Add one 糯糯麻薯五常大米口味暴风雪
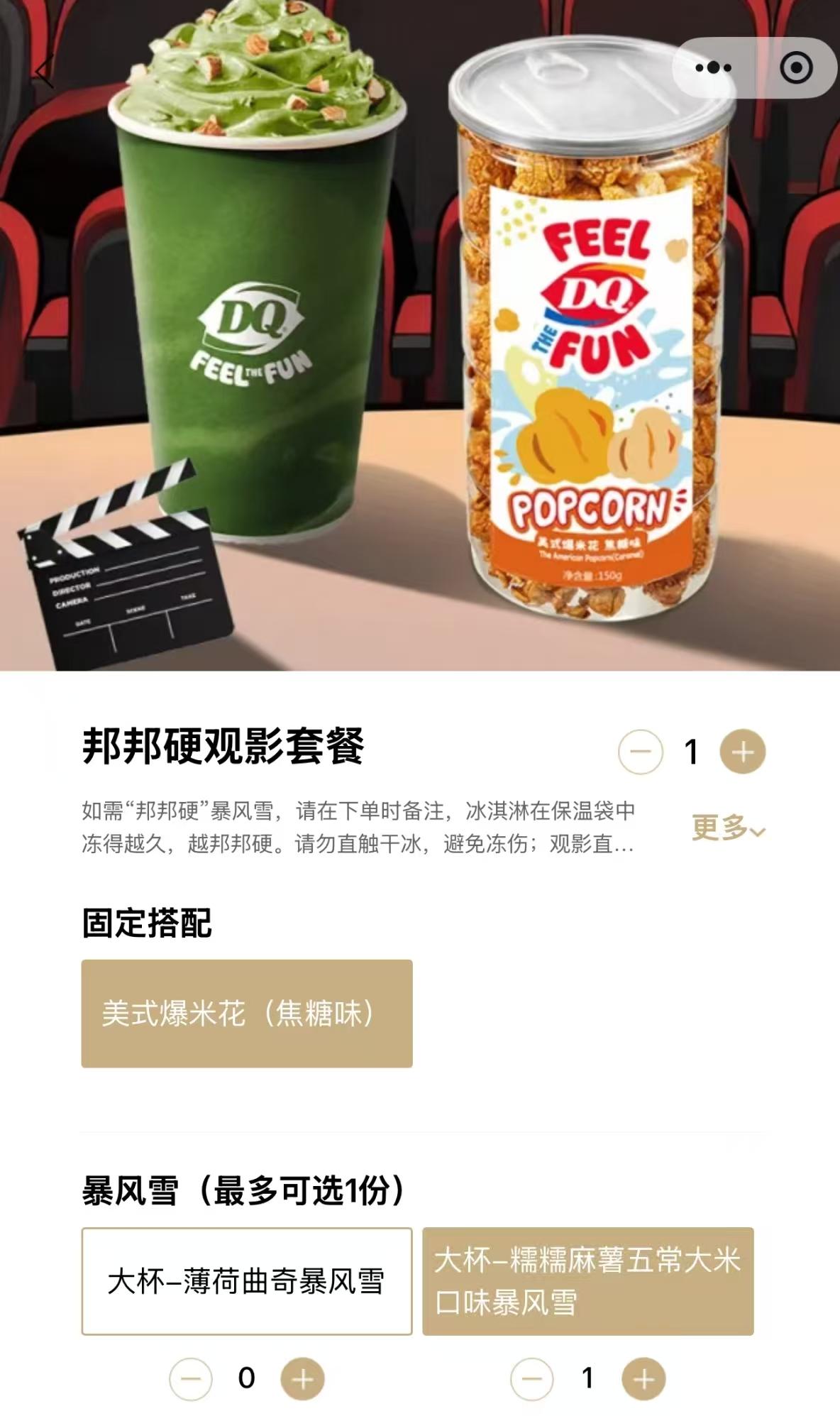 click(643, 1378)
